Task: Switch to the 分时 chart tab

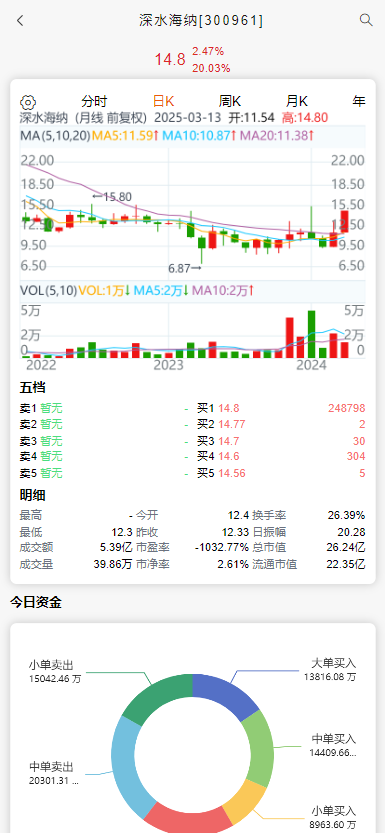Action: point(94,101)
